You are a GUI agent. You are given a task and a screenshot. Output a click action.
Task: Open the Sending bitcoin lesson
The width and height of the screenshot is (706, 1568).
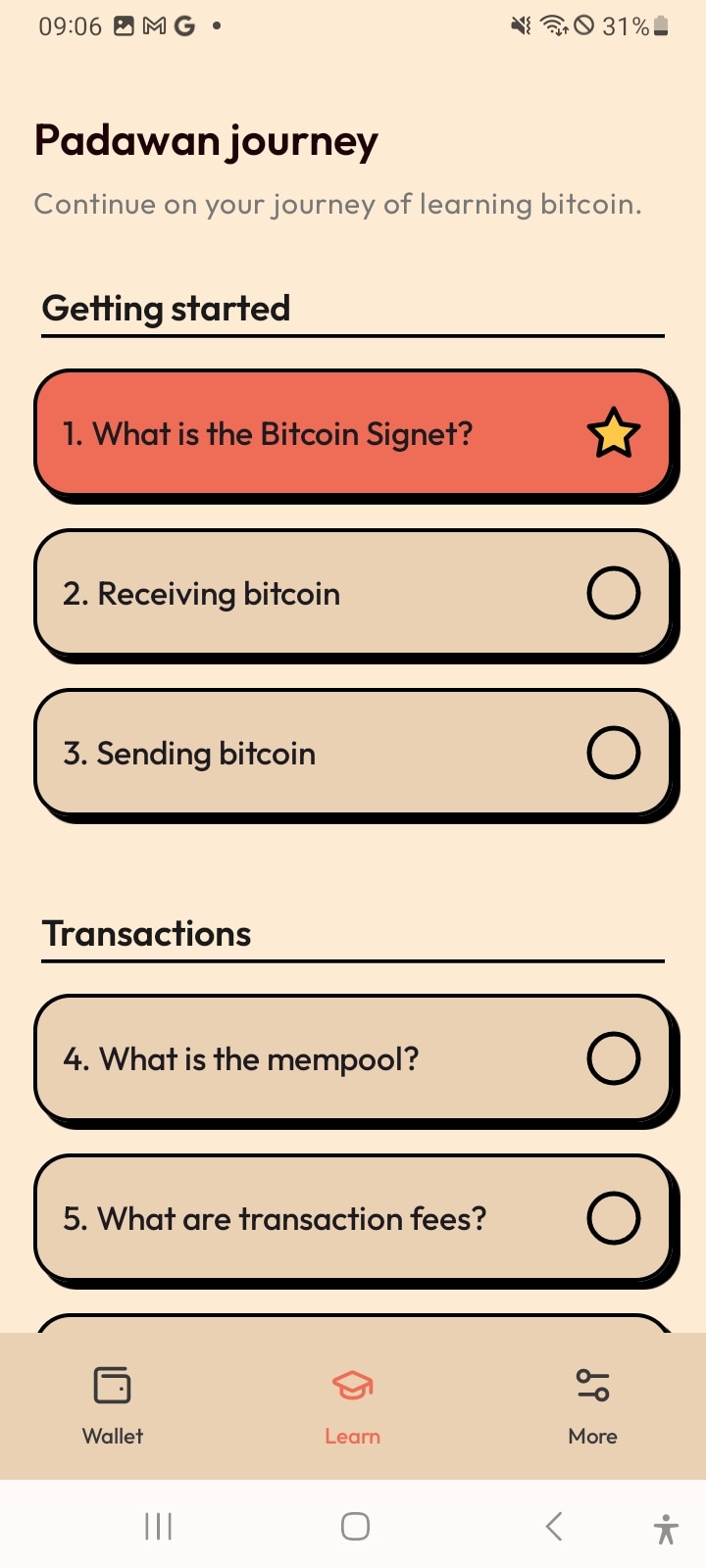[x=353, y=753]
